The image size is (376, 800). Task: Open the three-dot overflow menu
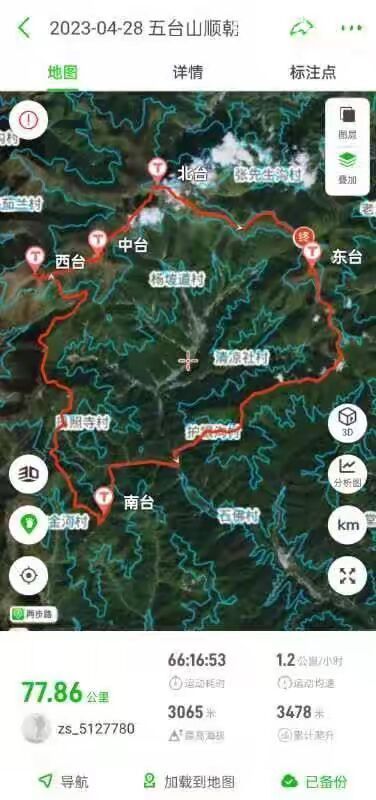click(x=351, y=28)
